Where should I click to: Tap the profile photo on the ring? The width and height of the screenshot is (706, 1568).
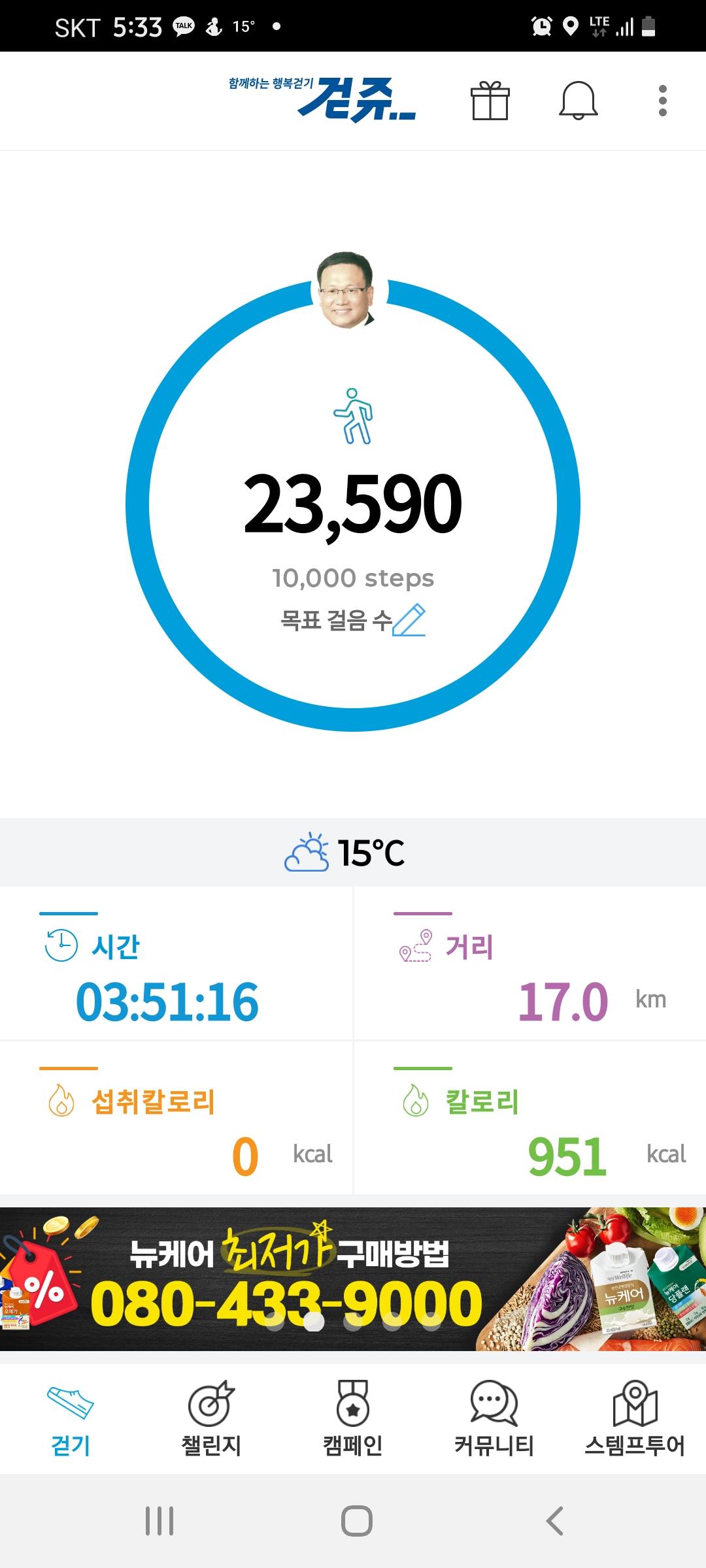tap(346, 290)
